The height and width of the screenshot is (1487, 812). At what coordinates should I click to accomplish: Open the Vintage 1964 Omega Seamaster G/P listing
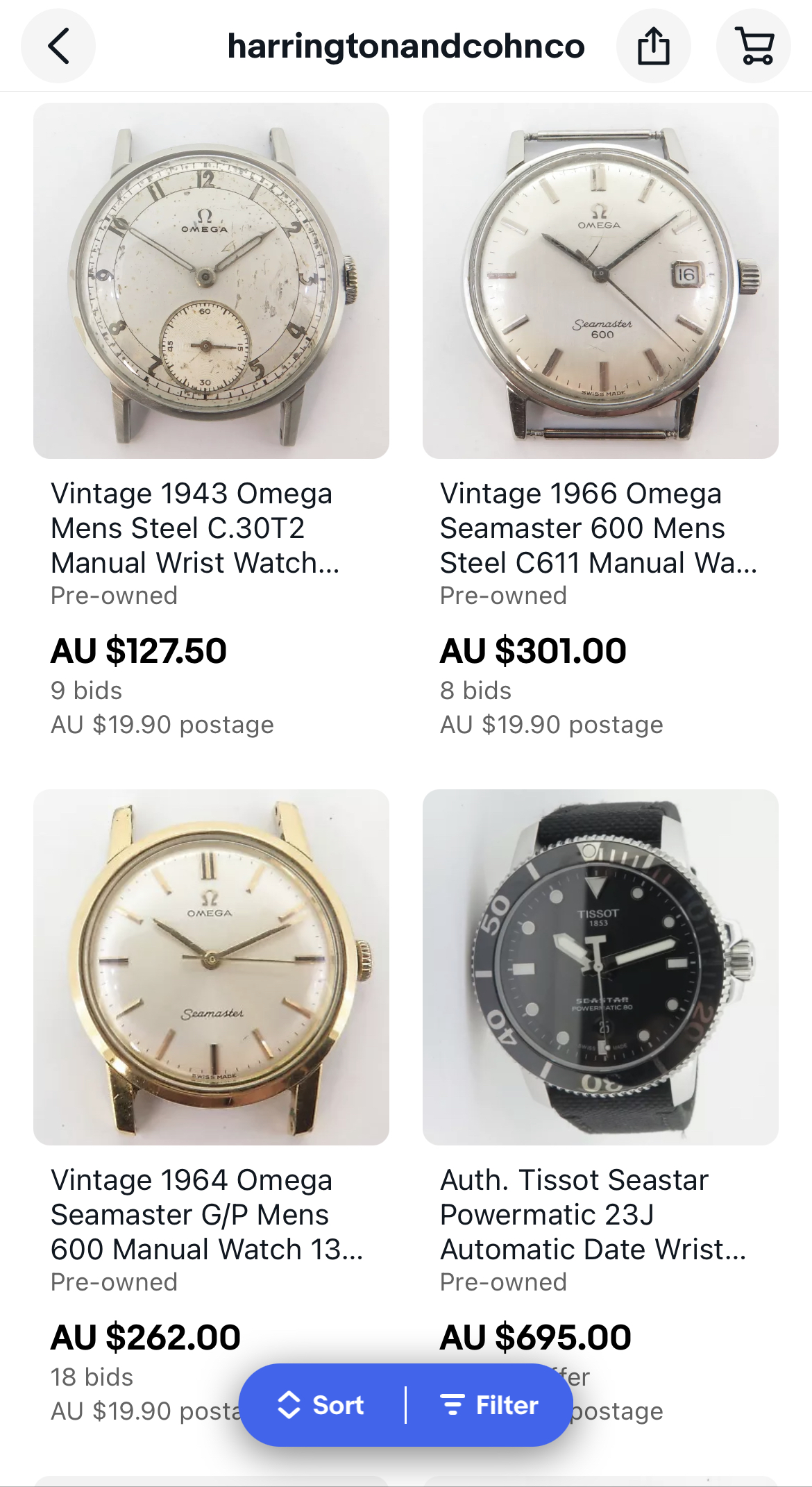point(211,967)
